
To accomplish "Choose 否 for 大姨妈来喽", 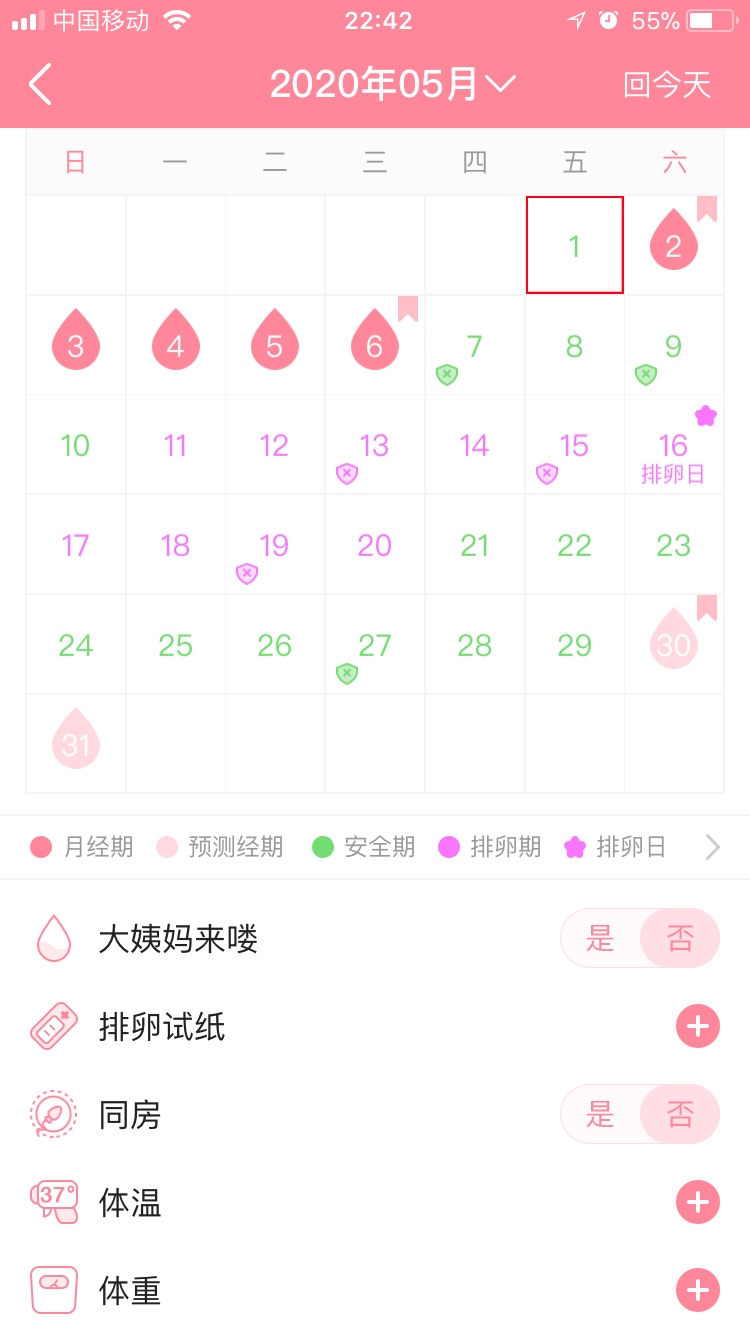I will (680, 938).
